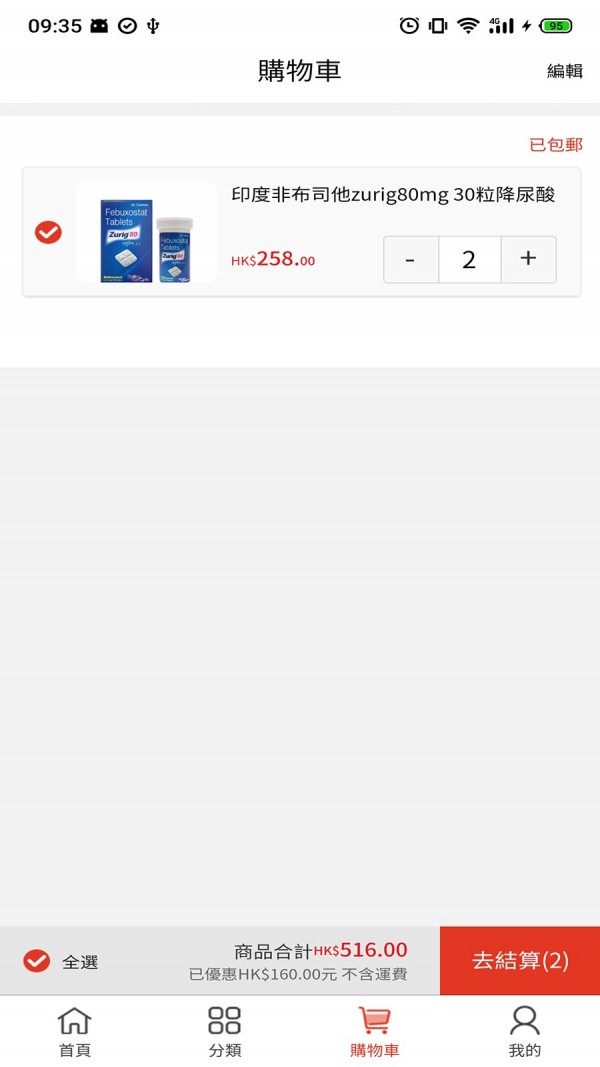The width and height of the screenshot is (600, 1067).
Task: Proceed to checkout with 去結算(2)
Action: [520, 961]
